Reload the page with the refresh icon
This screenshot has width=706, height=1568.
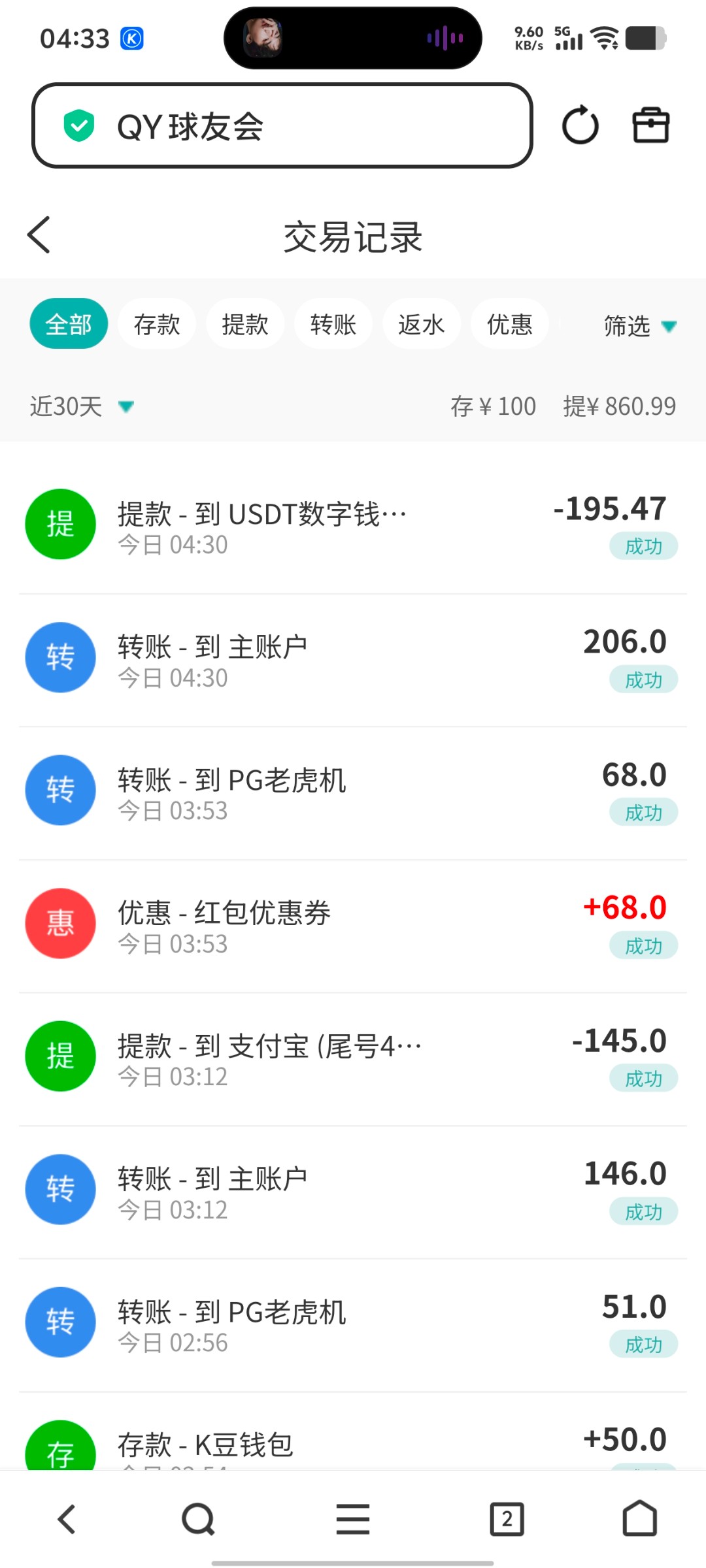click(x=580, y=125)
